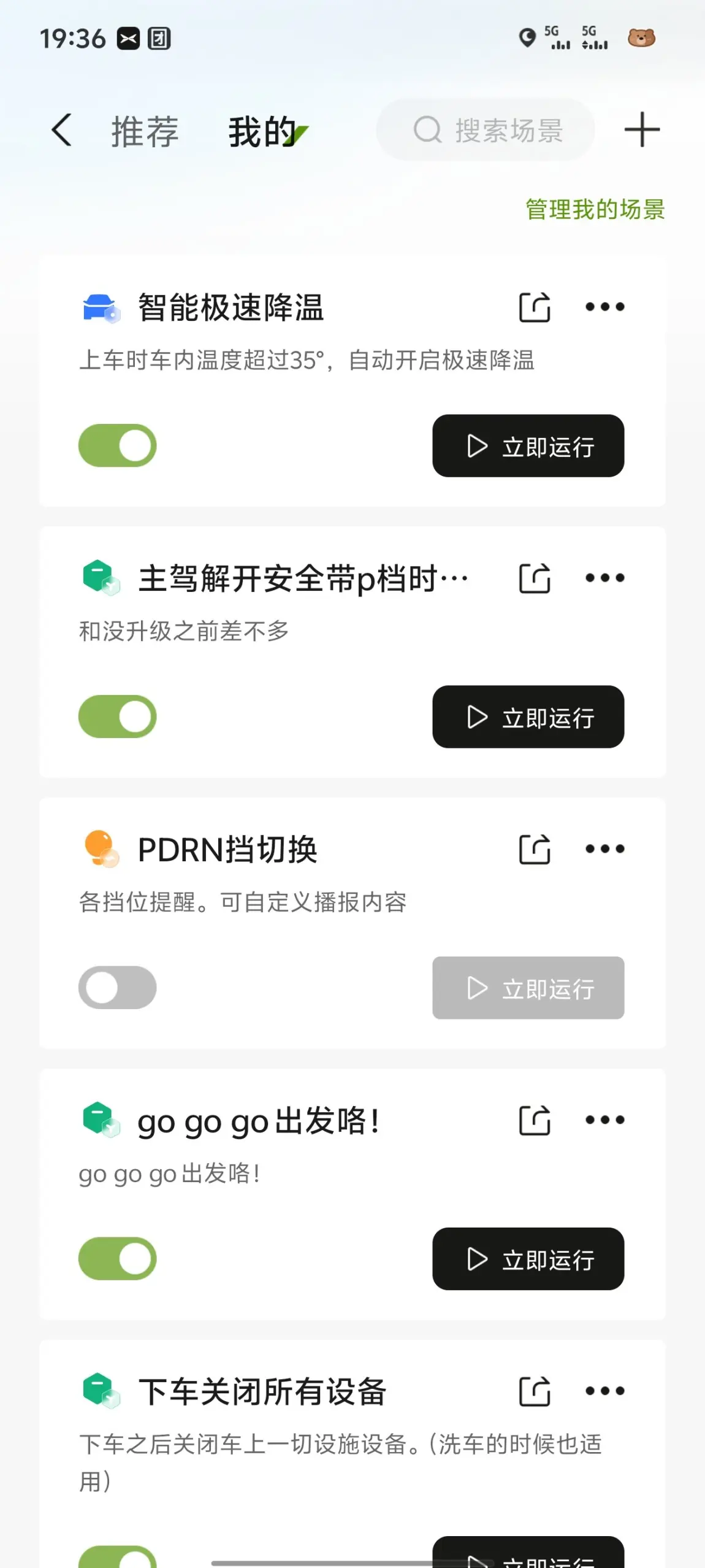This screenshot has height=1568, width=705.
Task: Add a new scene with the plus icon
Action: pos(642,130)
